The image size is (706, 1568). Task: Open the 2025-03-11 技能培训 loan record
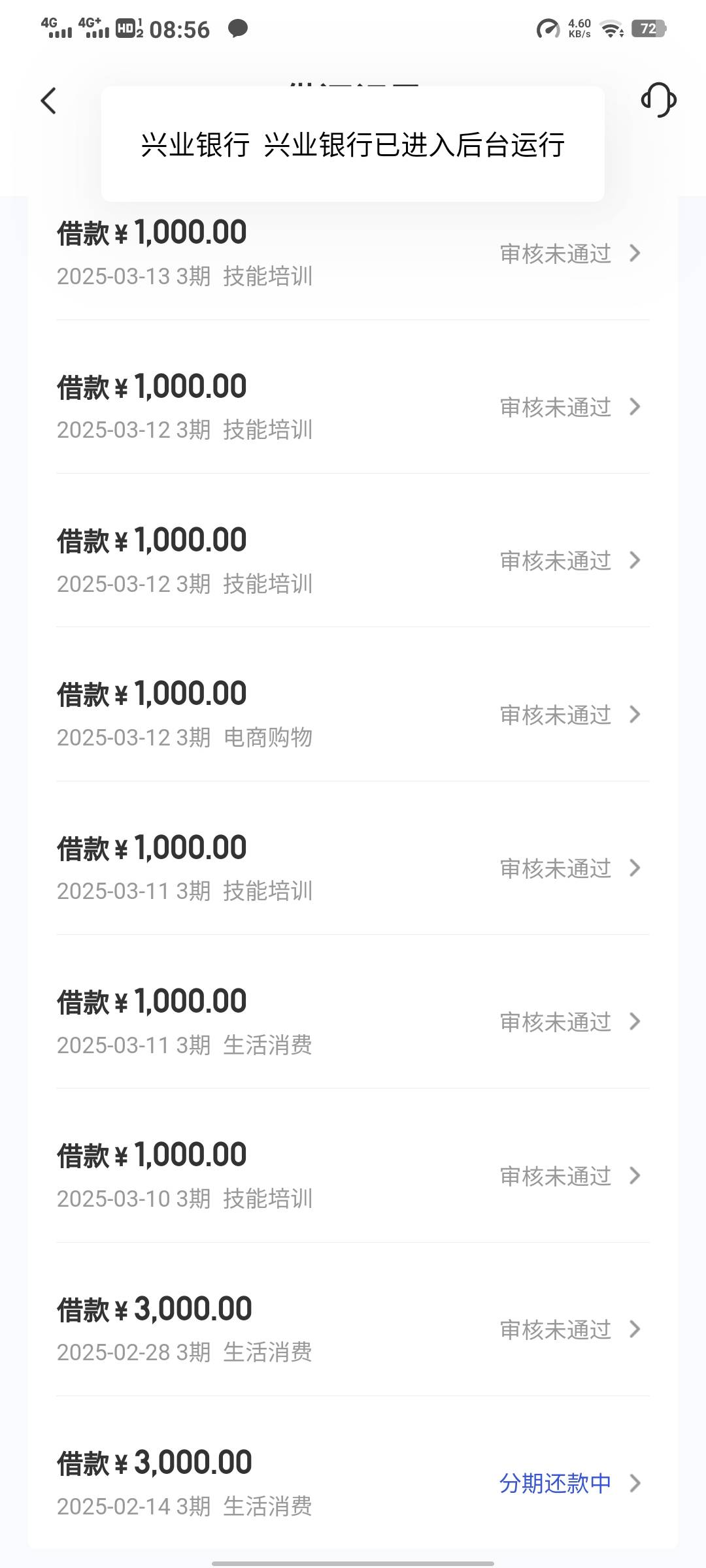pyautogui.click(x=353, y=868)
